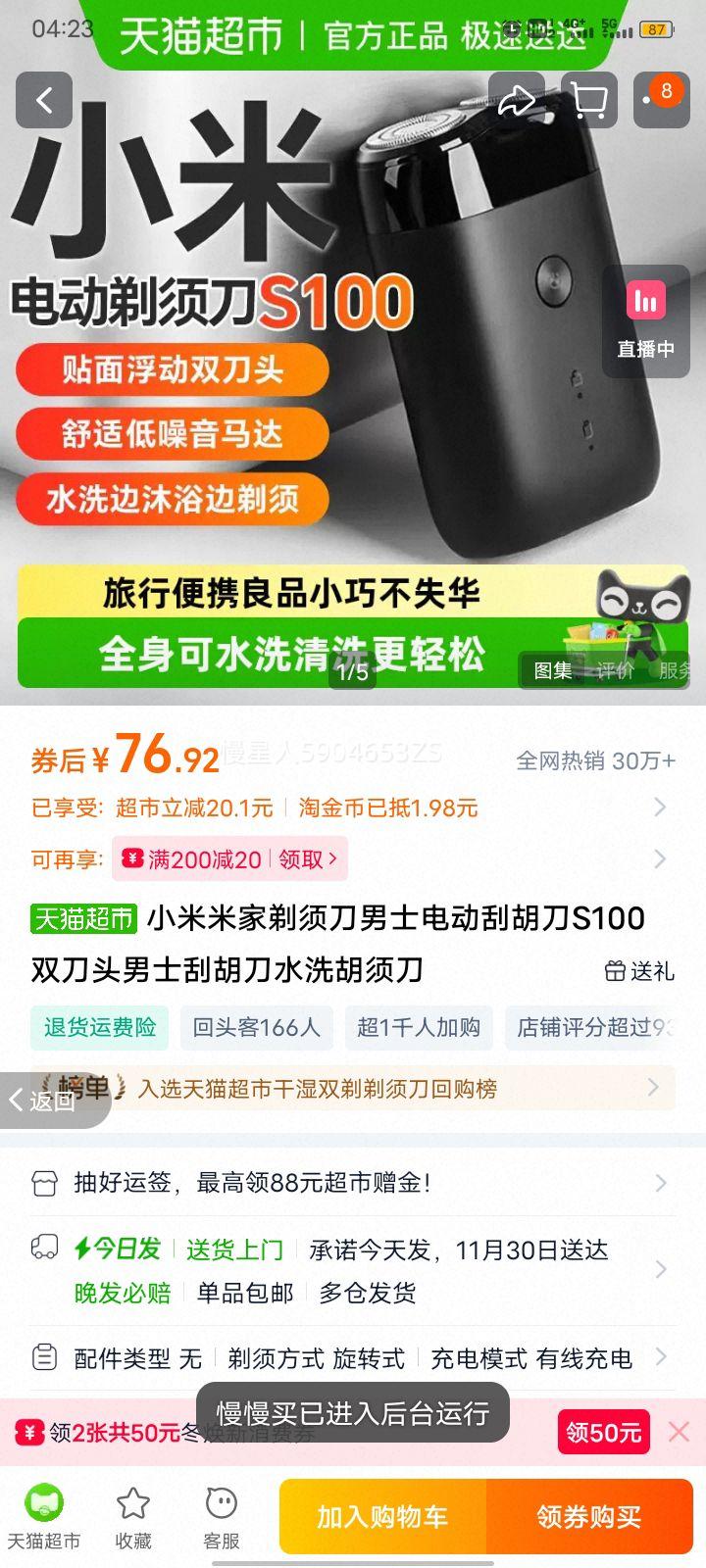Toggle the 收藏 favorite star
This screenshot has height=1568, width=706.
click(131, 1514)
